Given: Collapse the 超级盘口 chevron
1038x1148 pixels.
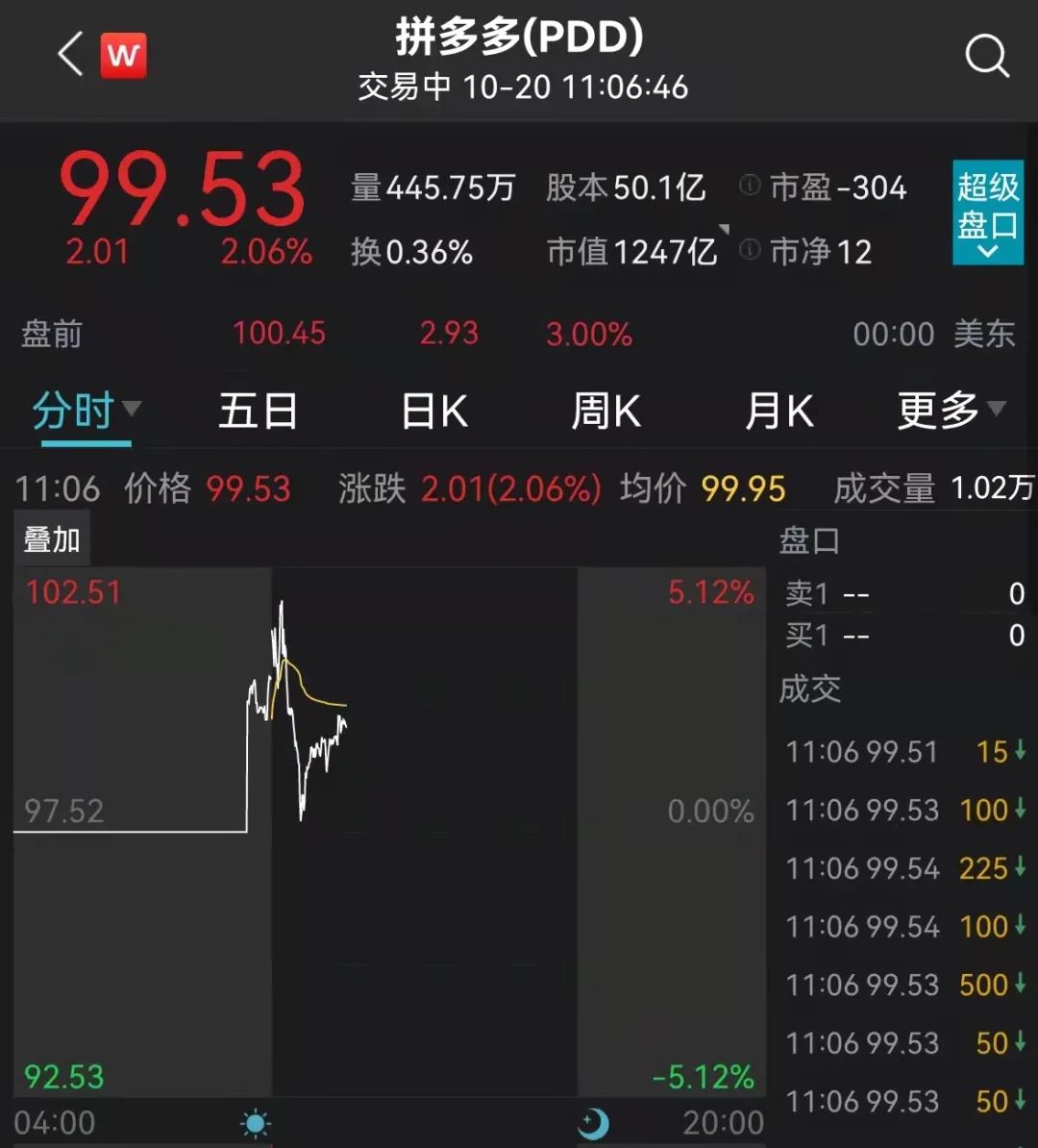Looking at the screenshot, I should [x=988, y=251].
